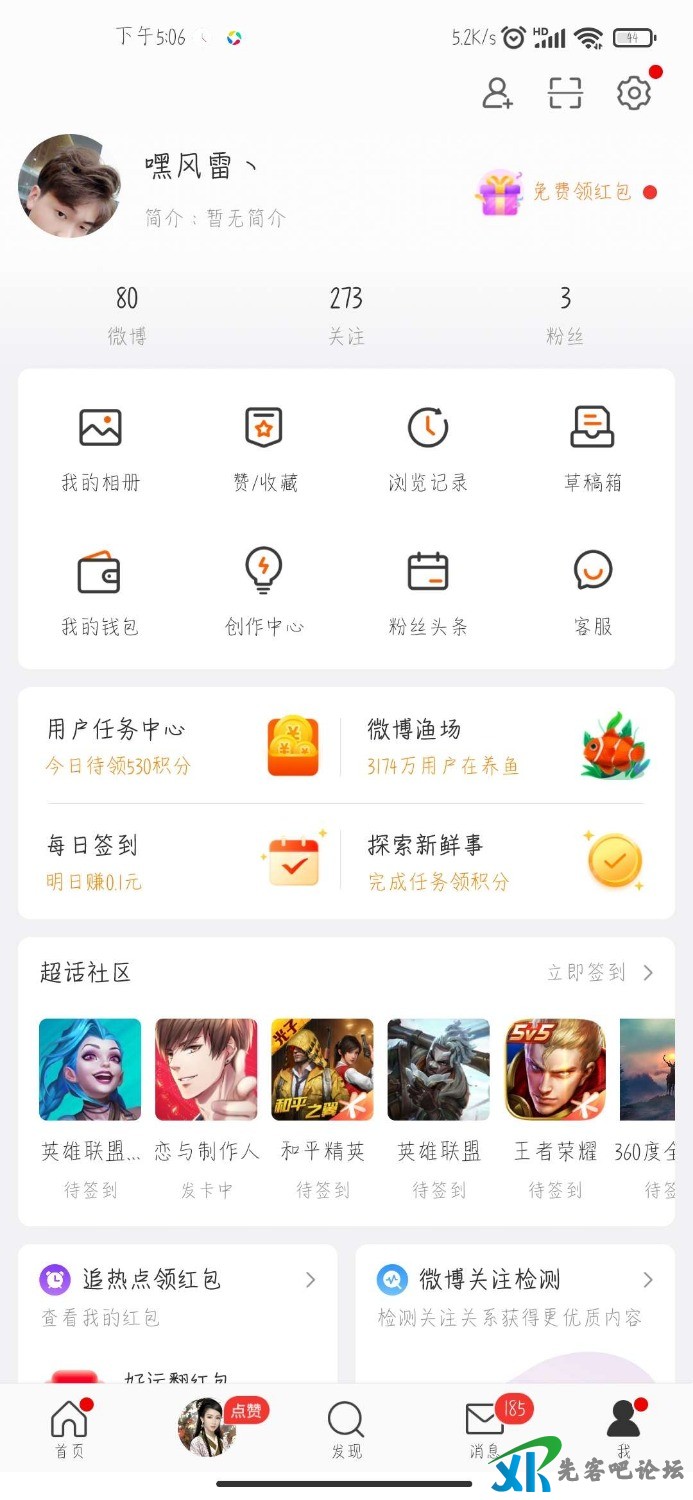Go to 创作中心 creator center

coord(264,593)
